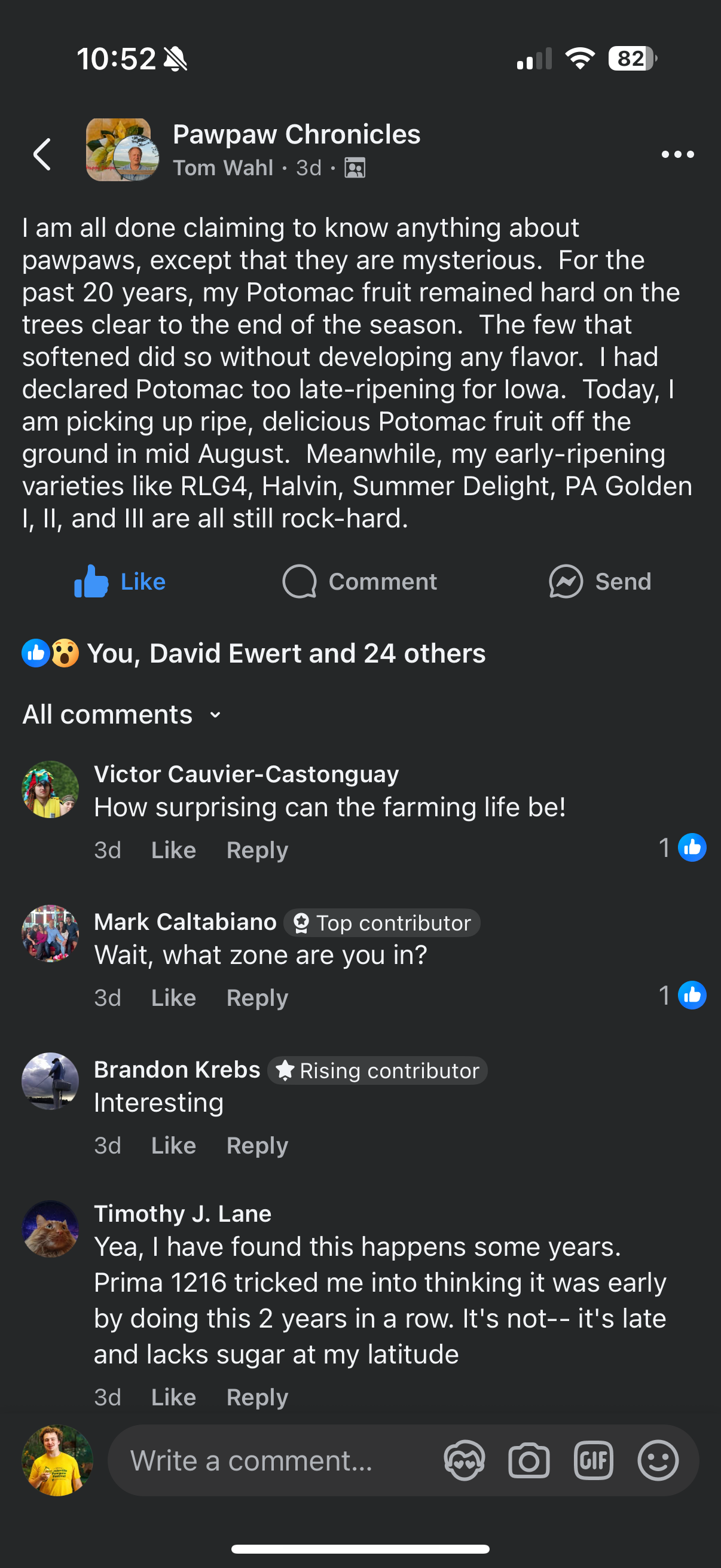721x1568 pixels.
Task: Tap the Like button on the post
Action: [x=120, y=581]
